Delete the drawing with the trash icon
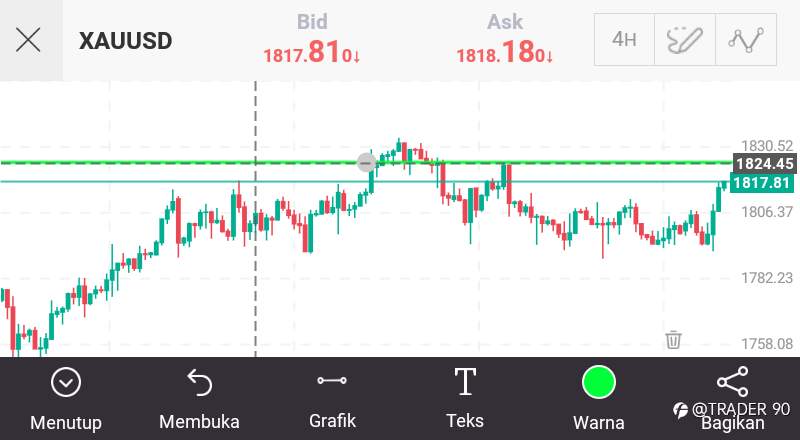Viewport: 800px width, 440px height. (x=673, y=339)
